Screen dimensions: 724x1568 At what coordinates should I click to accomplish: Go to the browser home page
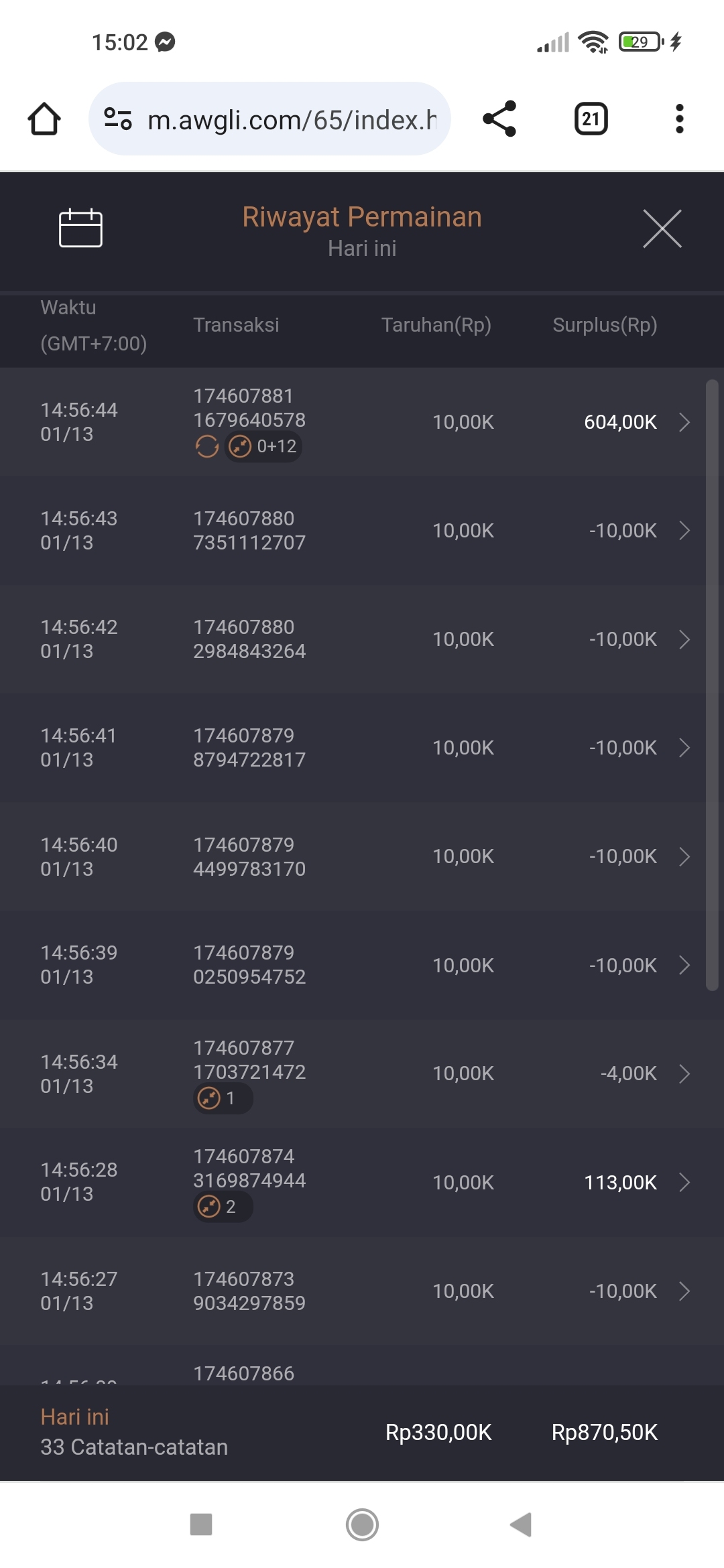44,119
